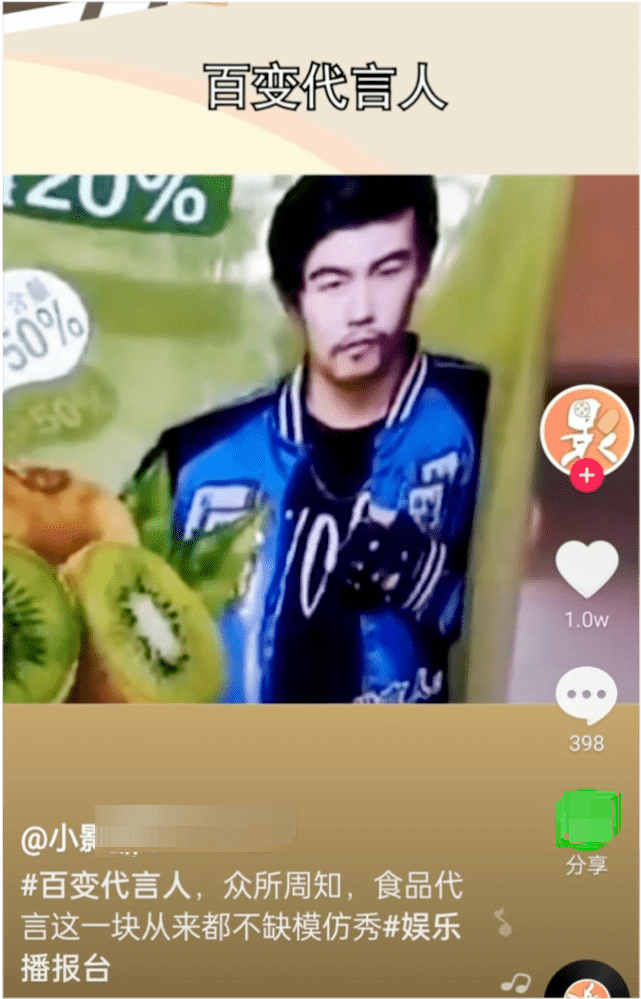Open the 398 comments
Image resolution: width=641 pixels, height=999 pixels.
pos(586,695)
